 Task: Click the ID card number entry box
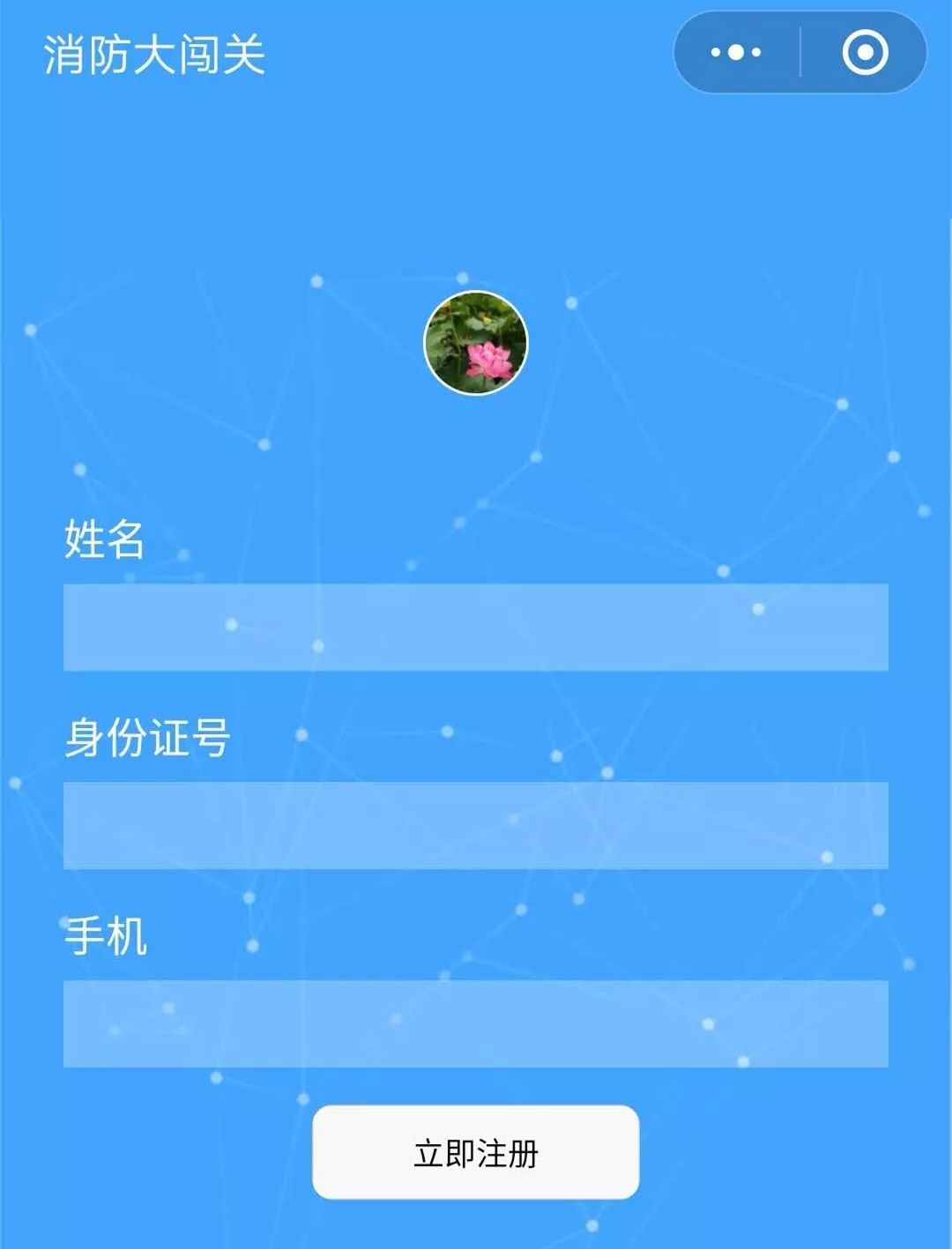[476, 826]
